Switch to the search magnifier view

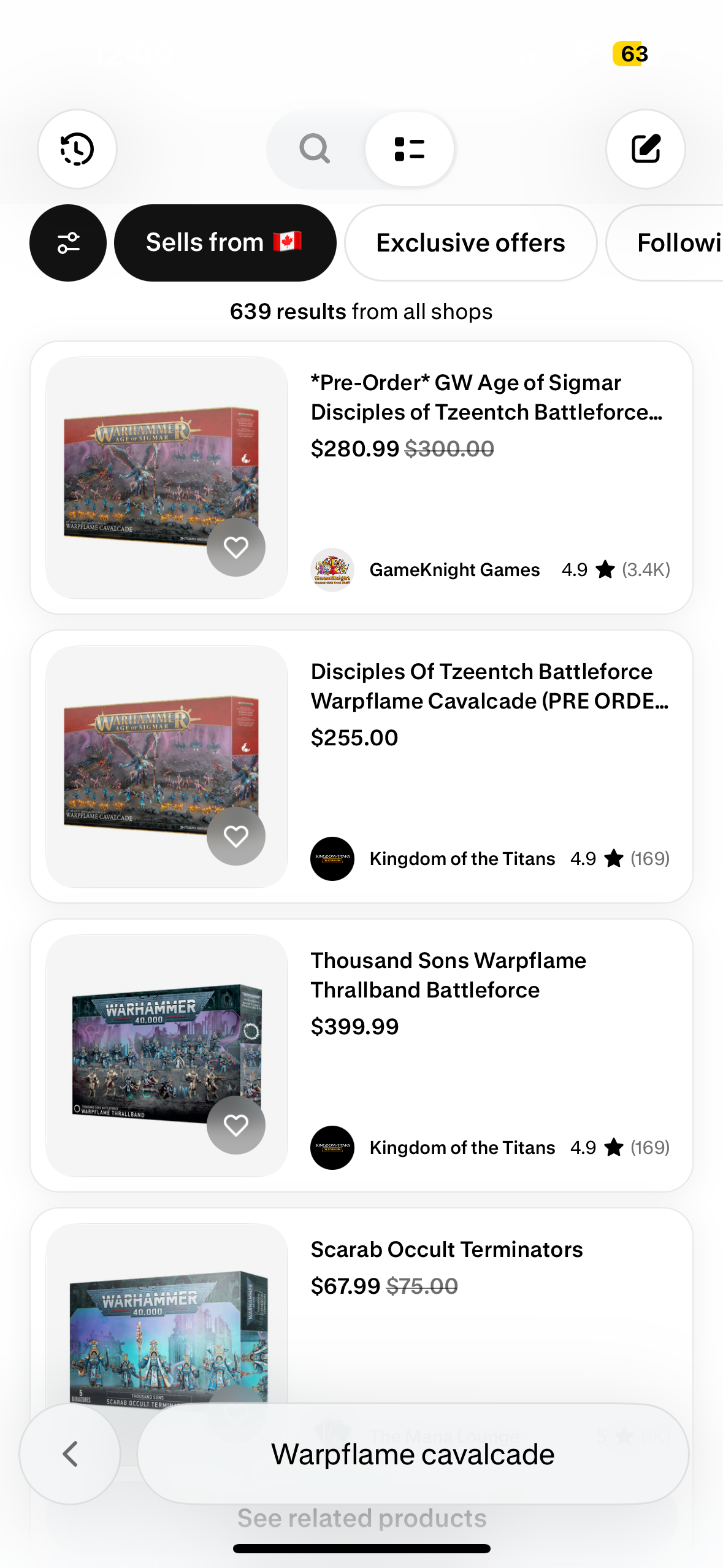(315, 149)
